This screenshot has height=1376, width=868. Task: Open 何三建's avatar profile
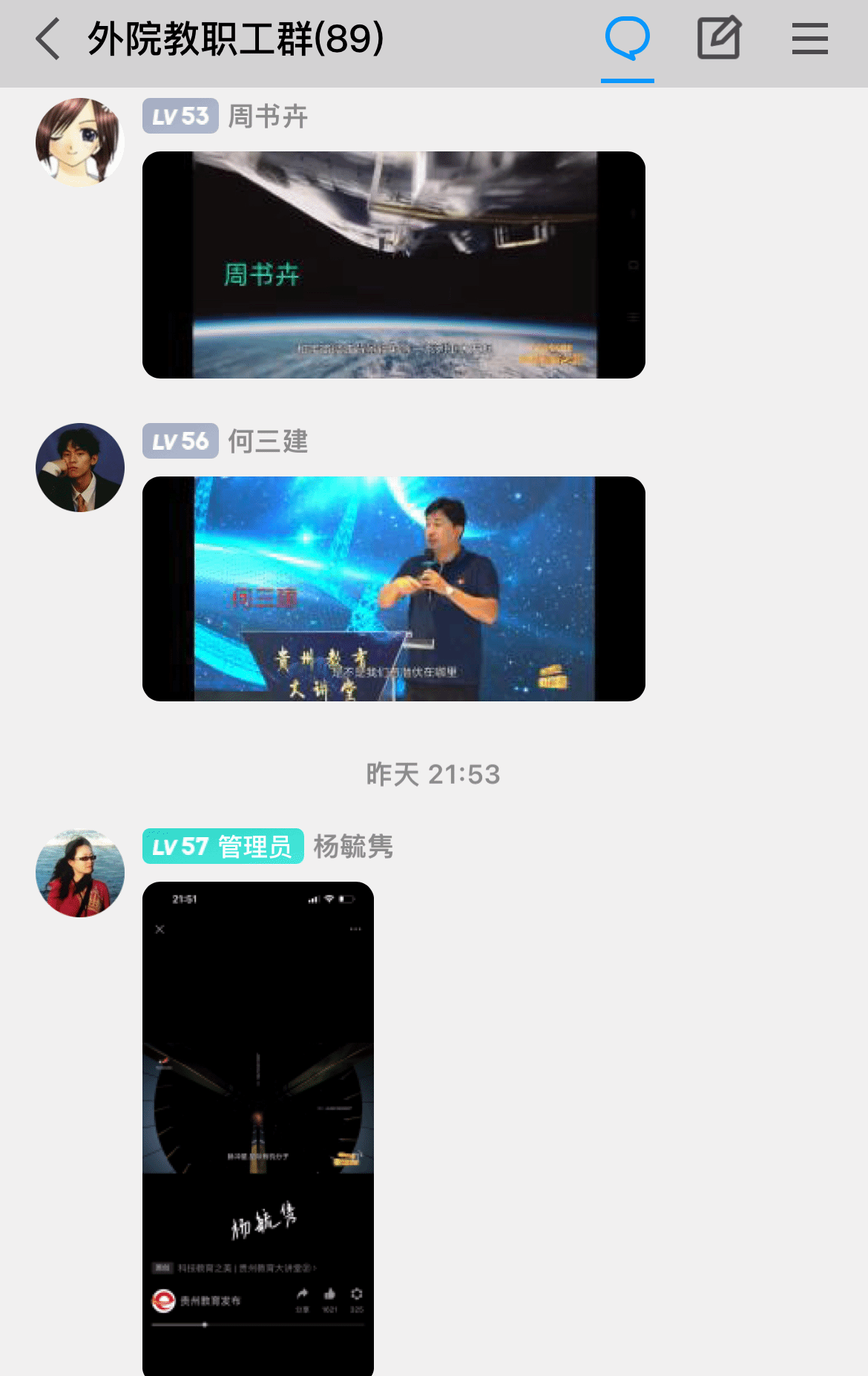pos(80,467)
